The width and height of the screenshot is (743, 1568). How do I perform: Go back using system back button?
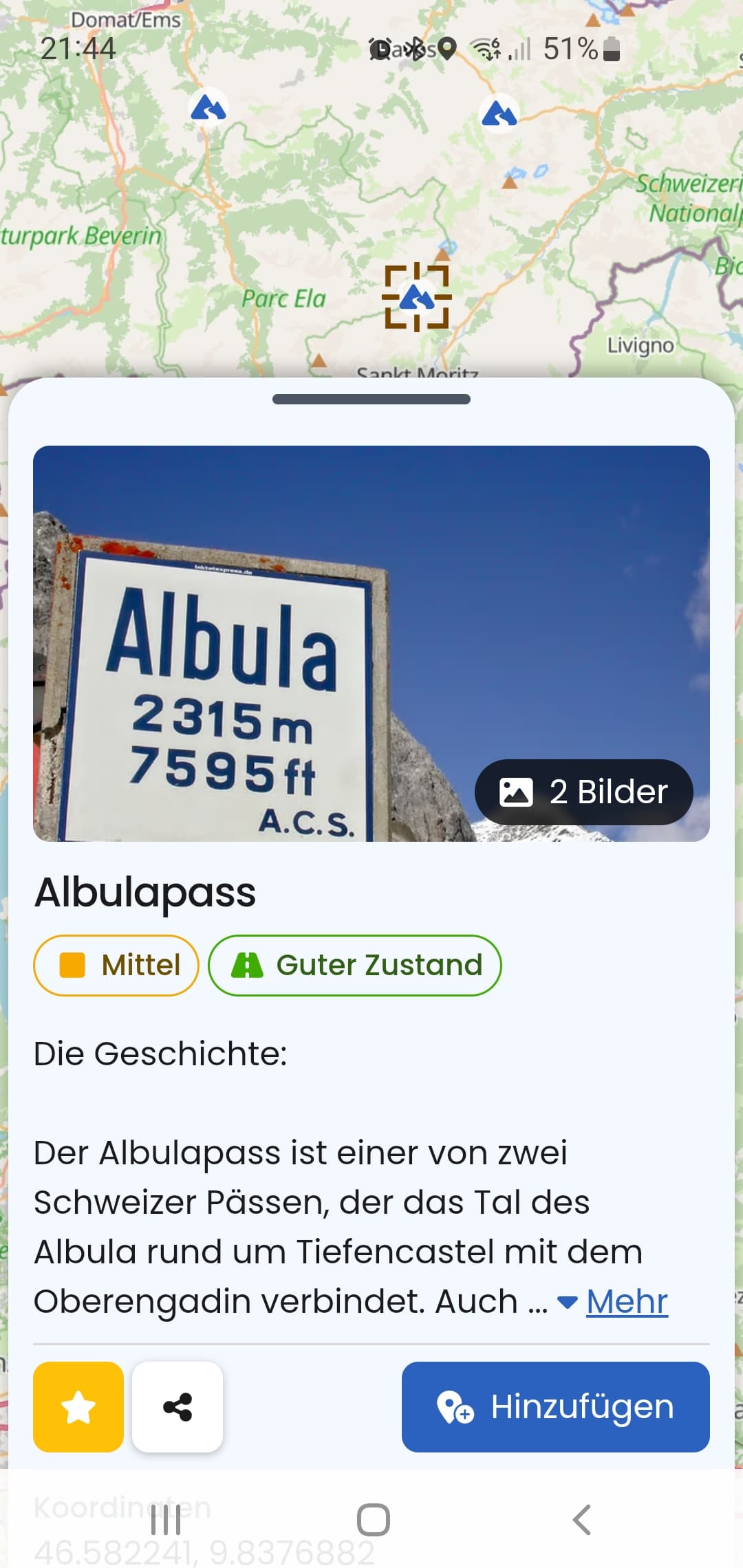click(581, 1520)
